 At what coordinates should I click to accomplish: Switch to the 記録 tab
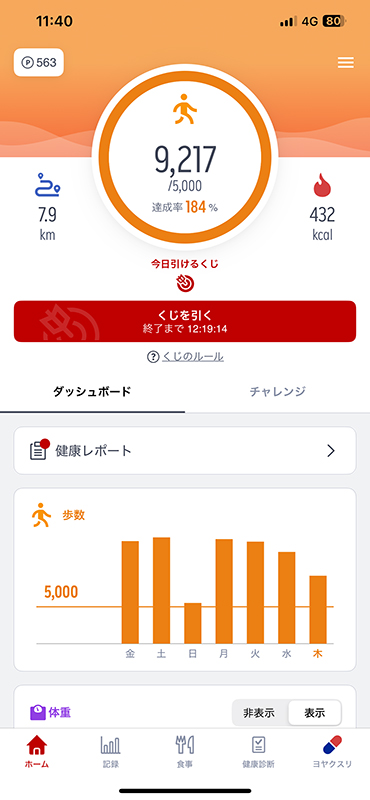coord(110,752)
